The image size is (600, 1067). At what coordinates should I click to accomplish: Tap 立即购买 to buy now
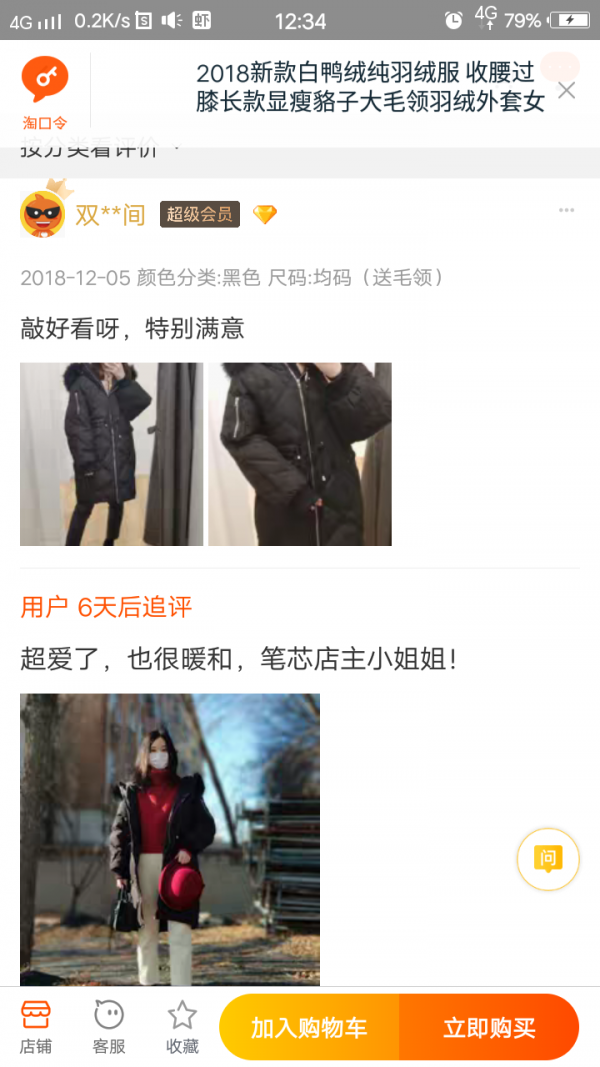[489, 1027]
